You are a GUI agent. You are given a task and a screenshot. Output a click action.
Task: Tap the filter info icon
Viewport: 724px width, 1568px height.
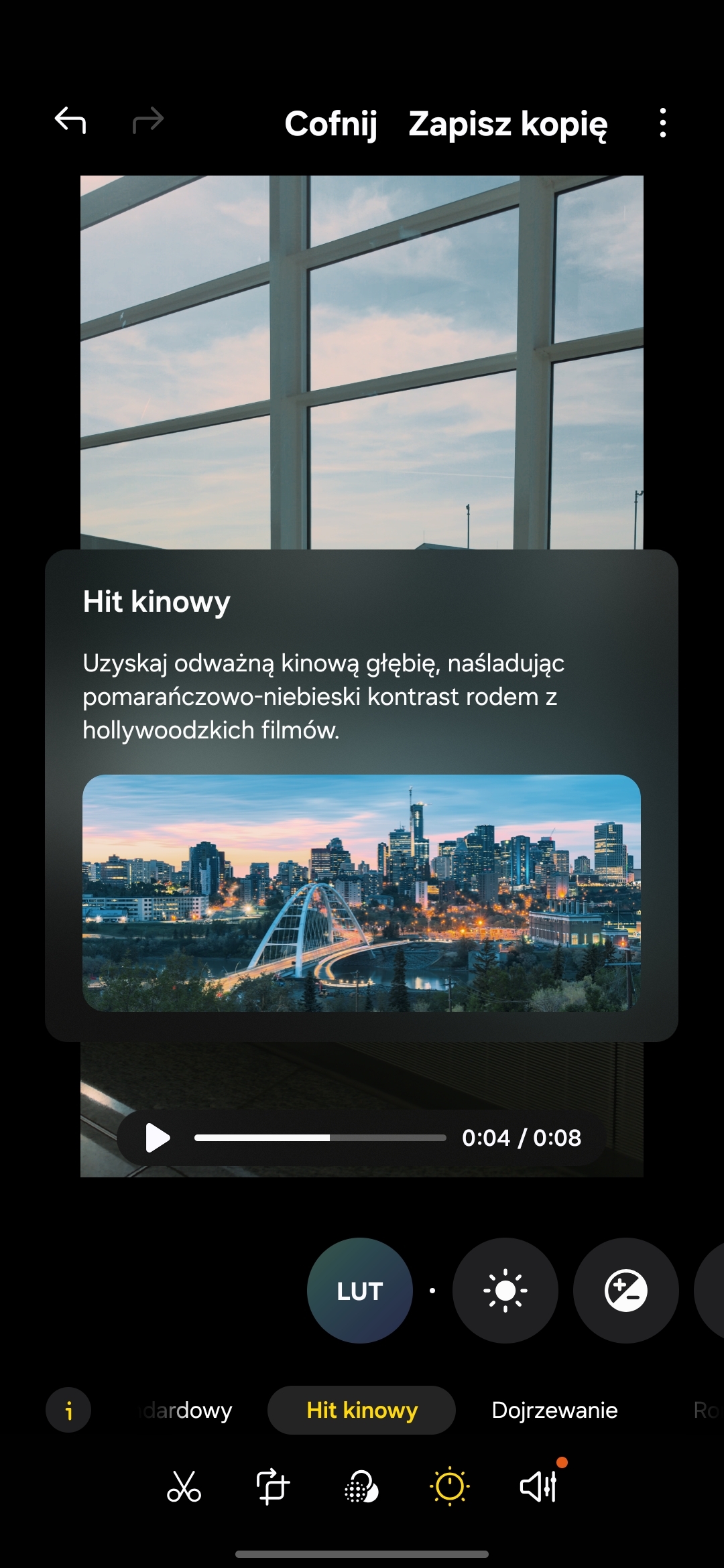[x=68, y=1411]
